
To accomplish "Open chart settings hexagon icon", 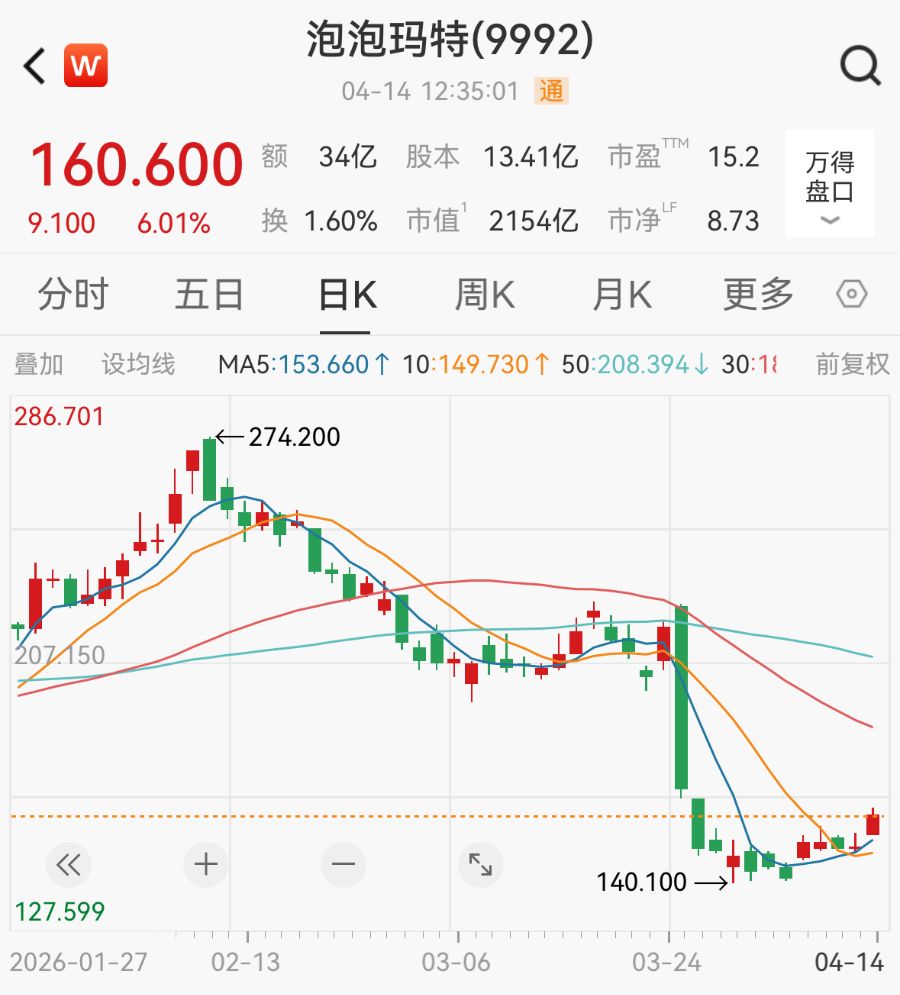I will tap(851, 295).
